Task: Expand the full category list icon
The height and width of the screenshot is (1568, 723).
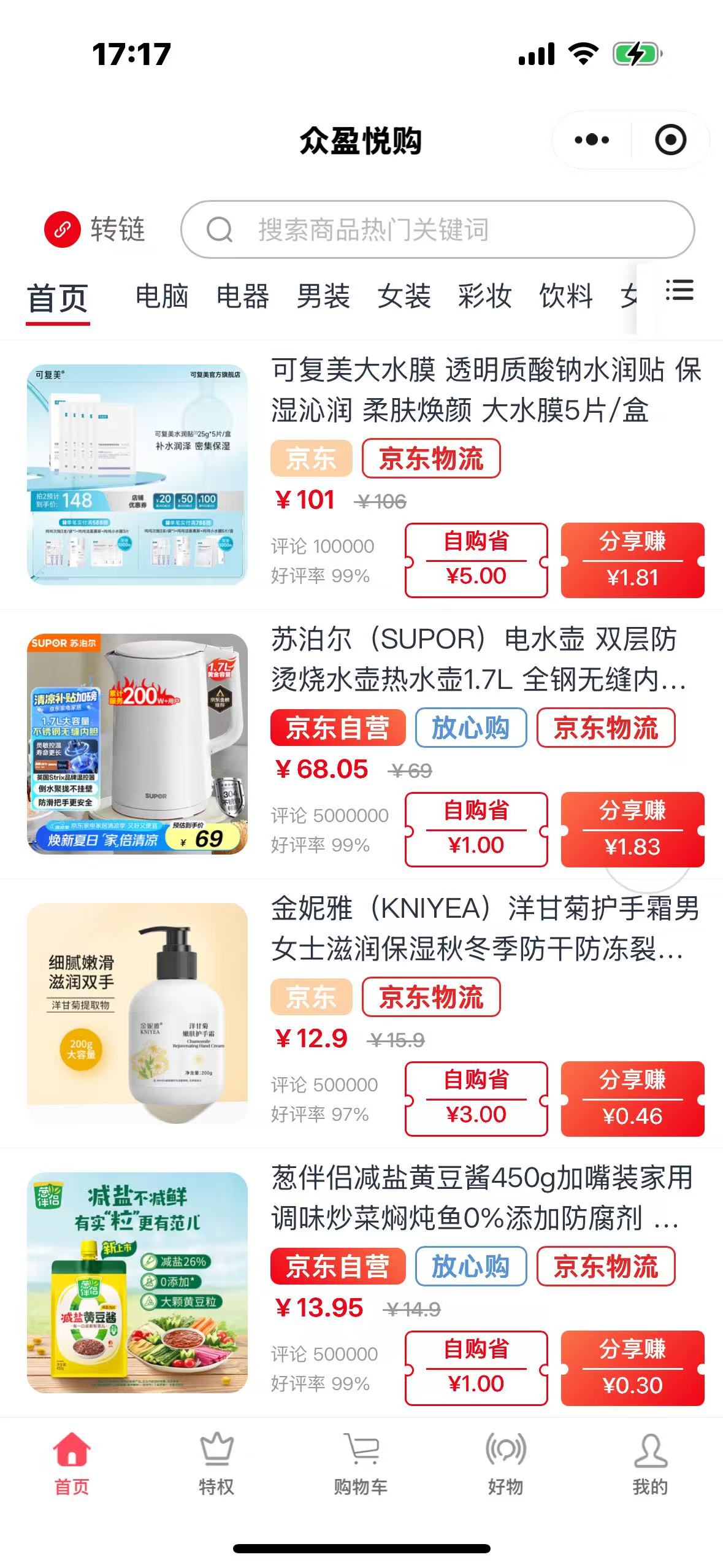Action: click(679, 291)
